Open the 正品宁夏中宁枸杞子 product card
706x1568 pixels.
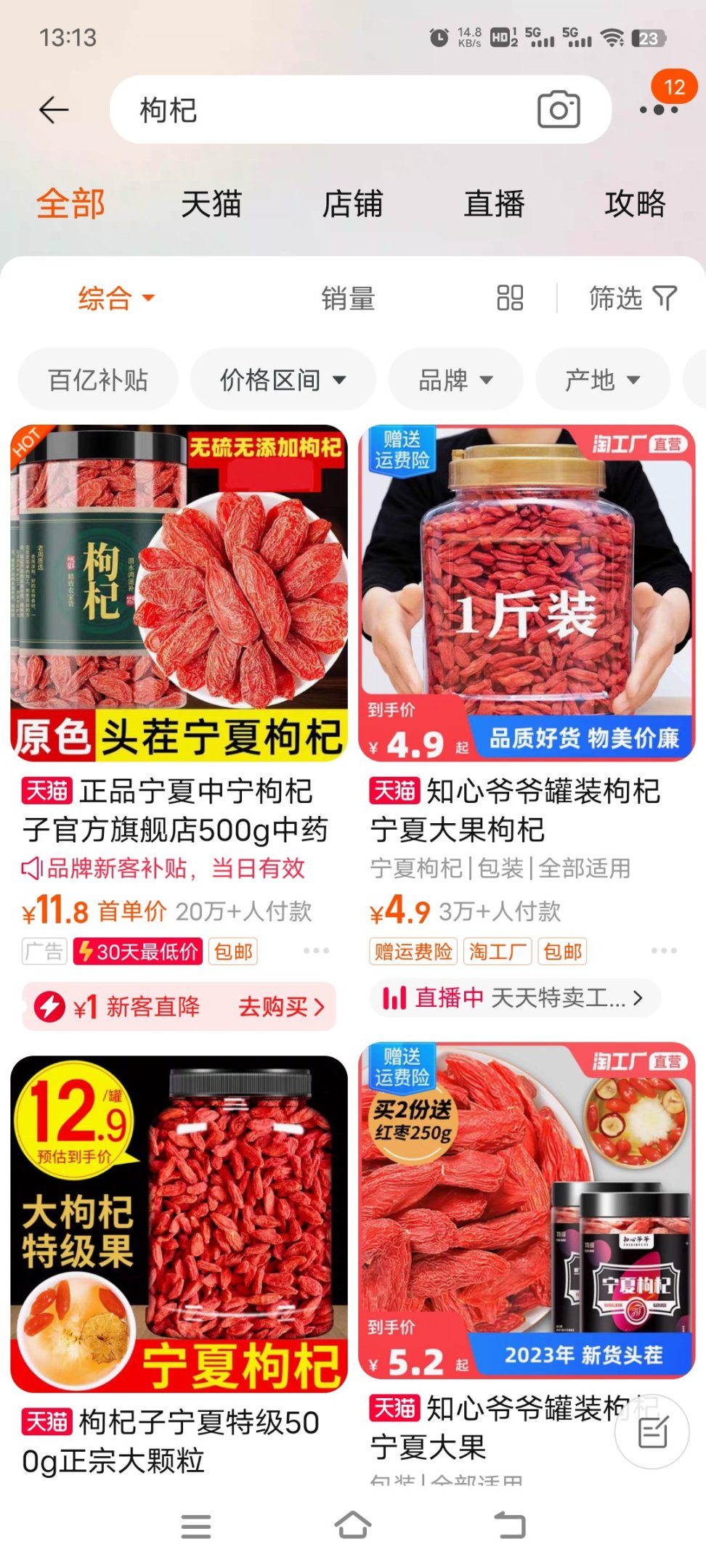tap(179, 809)
